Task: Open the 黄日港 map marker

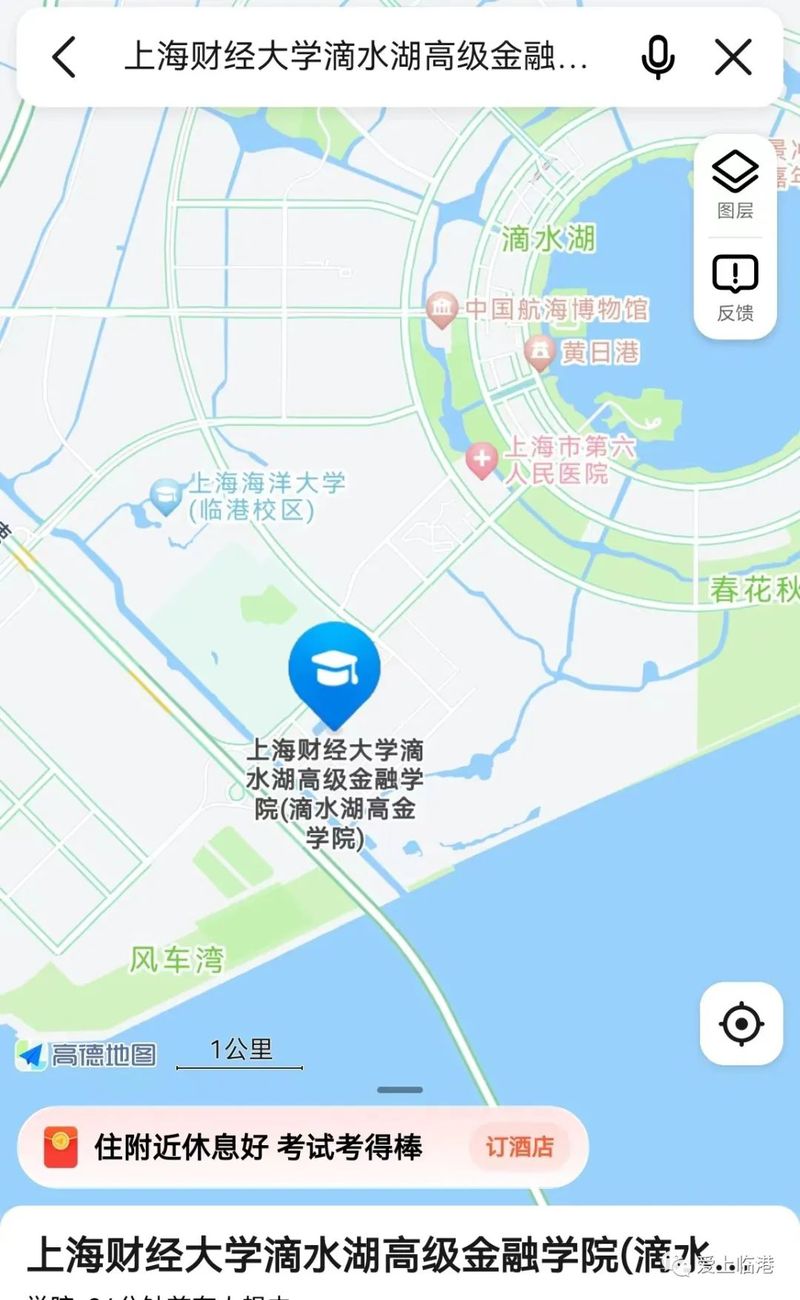Action: 540,352
